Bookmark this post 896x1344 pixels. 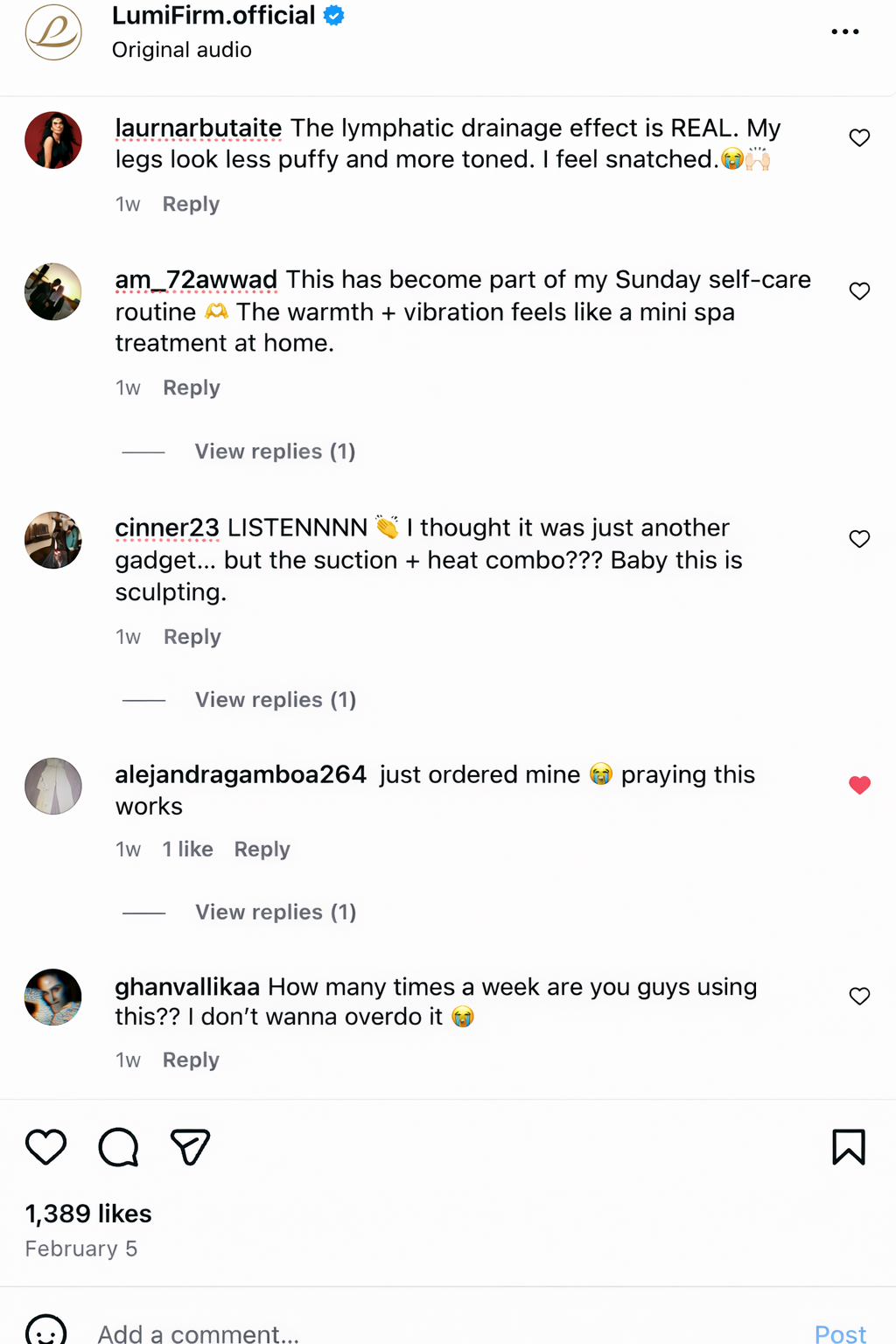click(848, 1147)
